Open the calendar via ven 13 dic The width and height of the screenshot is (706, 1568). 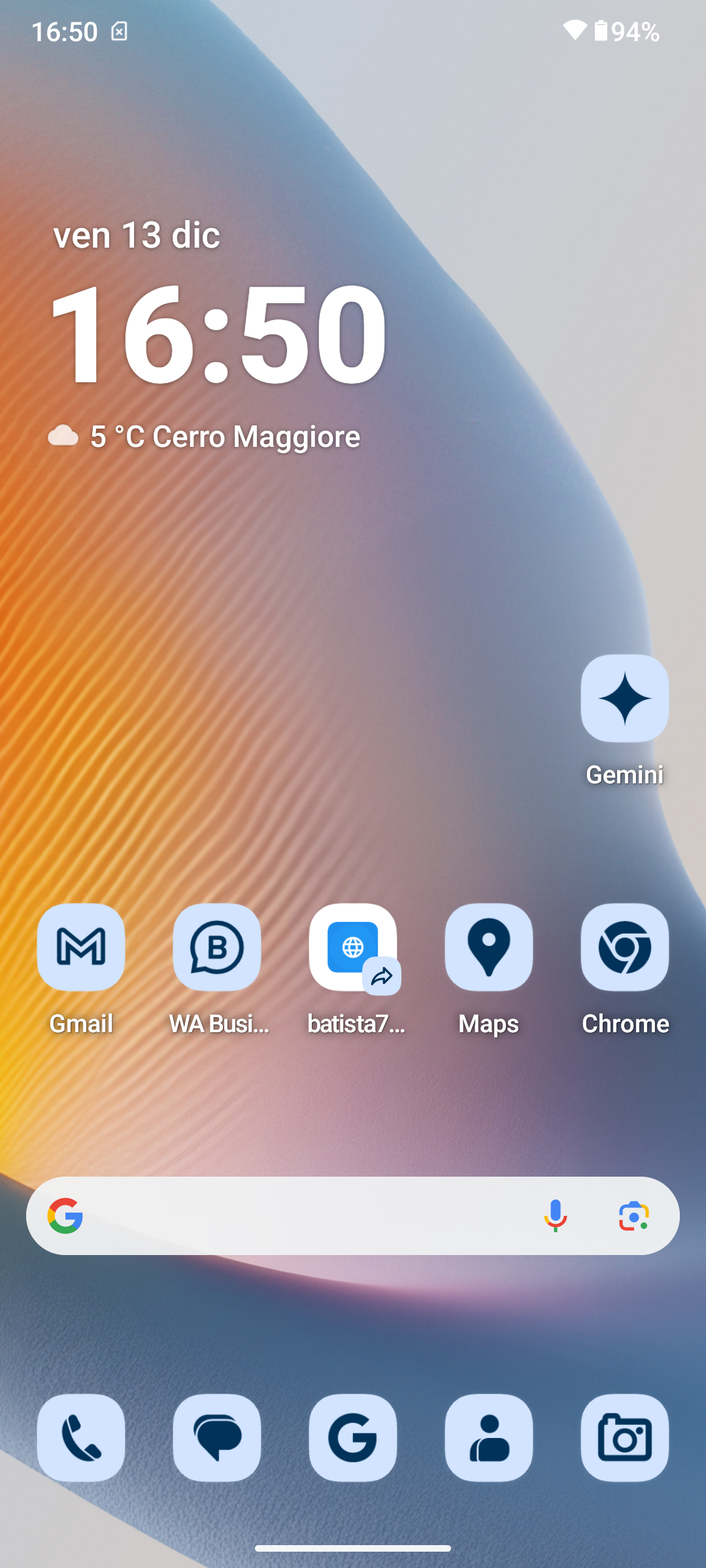[x=137, y=235]
